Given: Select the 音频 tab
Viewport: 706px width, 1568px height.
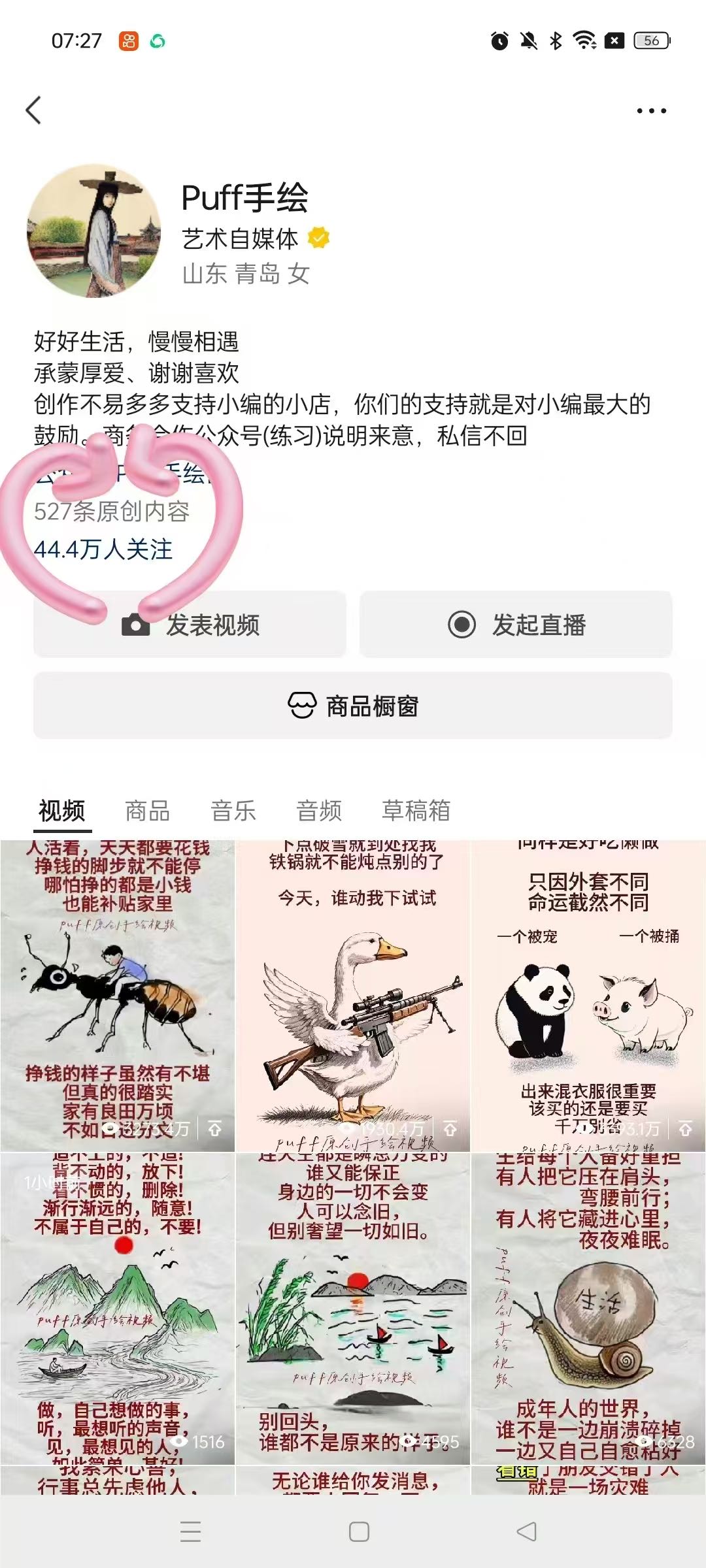Looking at the screenshot, I should click(318, 811).
